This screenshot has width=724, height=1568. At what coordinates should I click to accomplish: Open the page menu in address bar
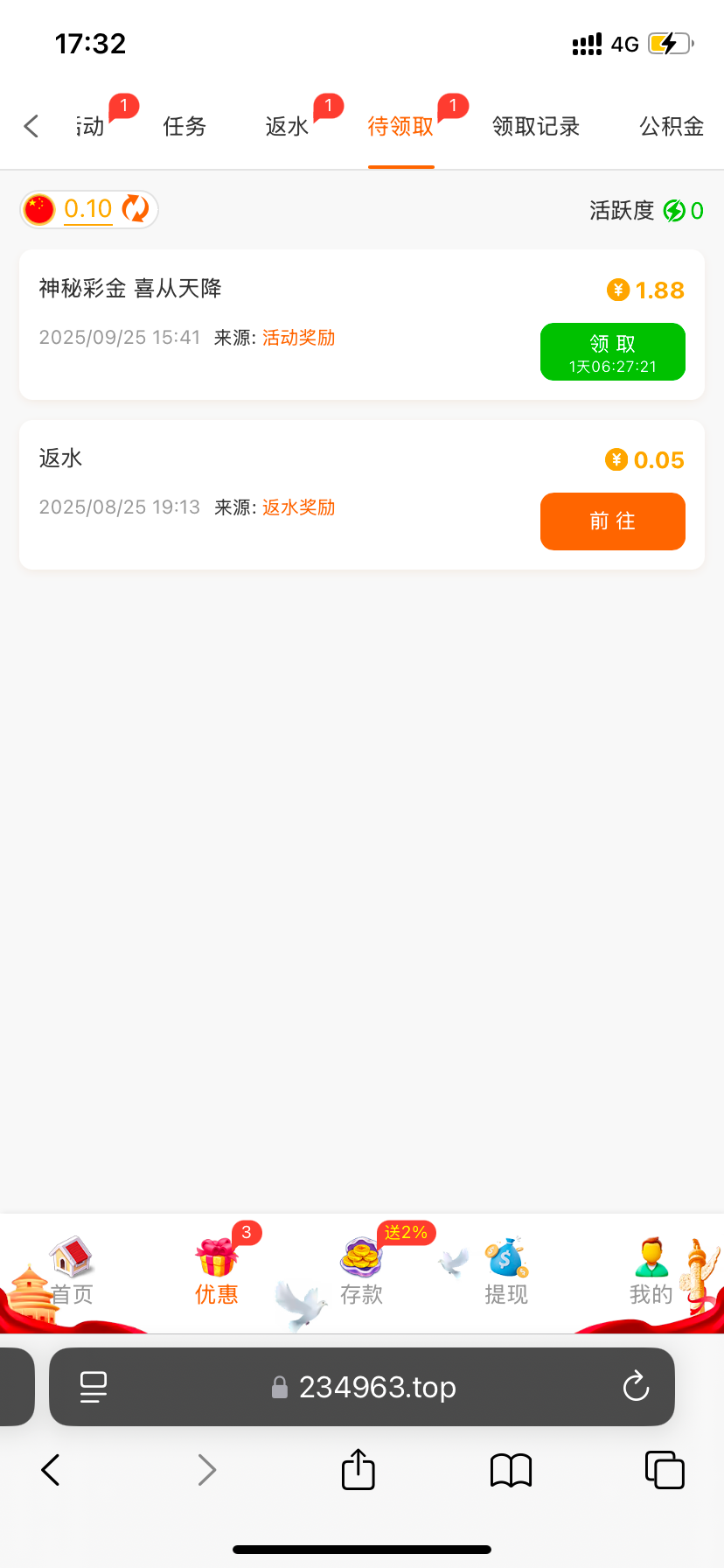tap(94, 1387)
